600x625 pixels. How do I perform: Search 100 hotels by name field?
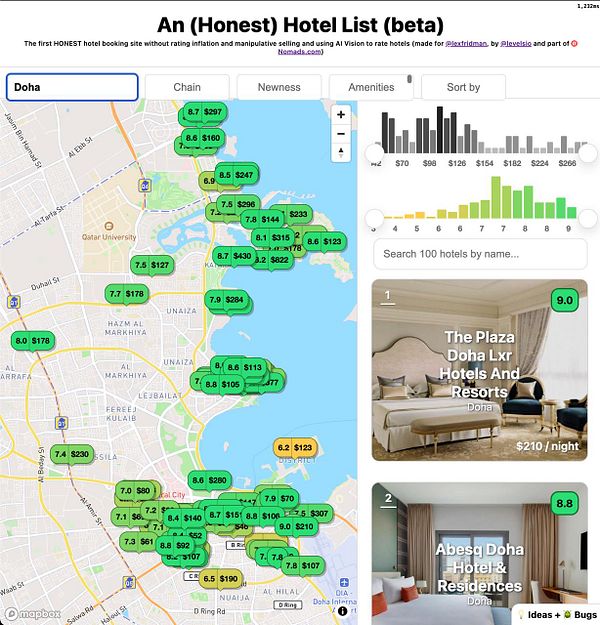pyautogui.click(x=479, y=254)
